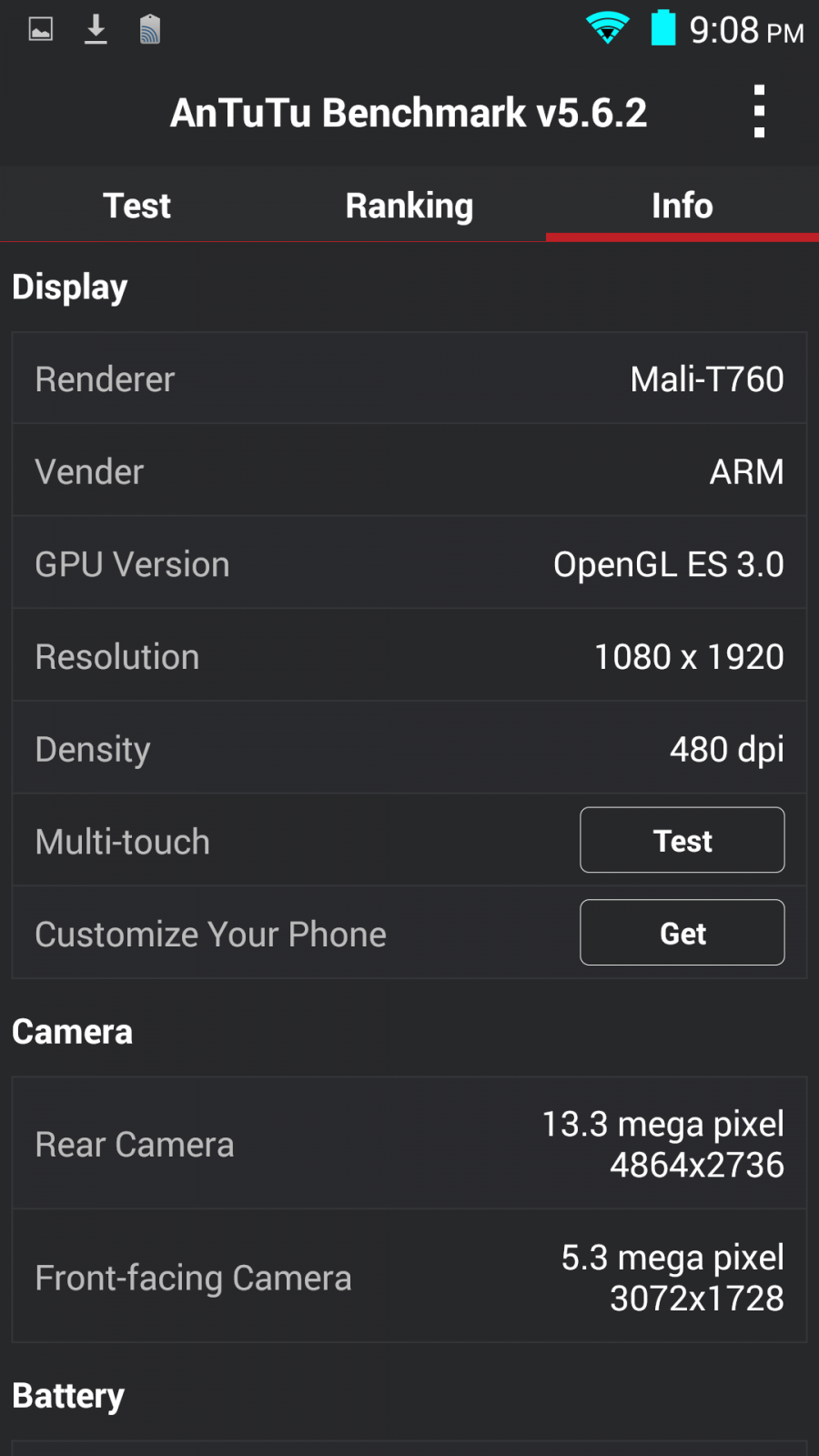Tap Get for Customize Your Phone

(x=682, y=933)
